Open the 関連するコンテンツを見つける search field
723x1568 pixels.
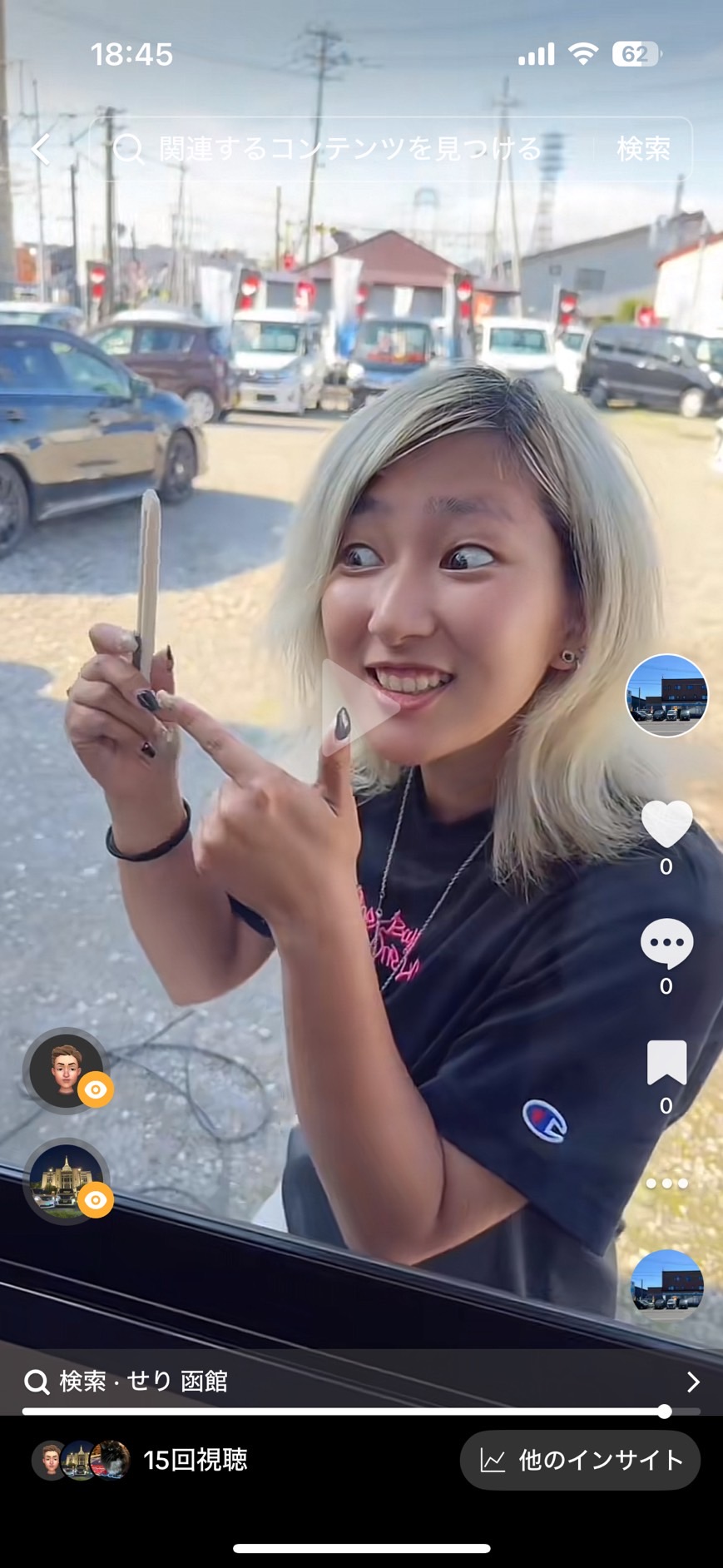coord(349,150)
